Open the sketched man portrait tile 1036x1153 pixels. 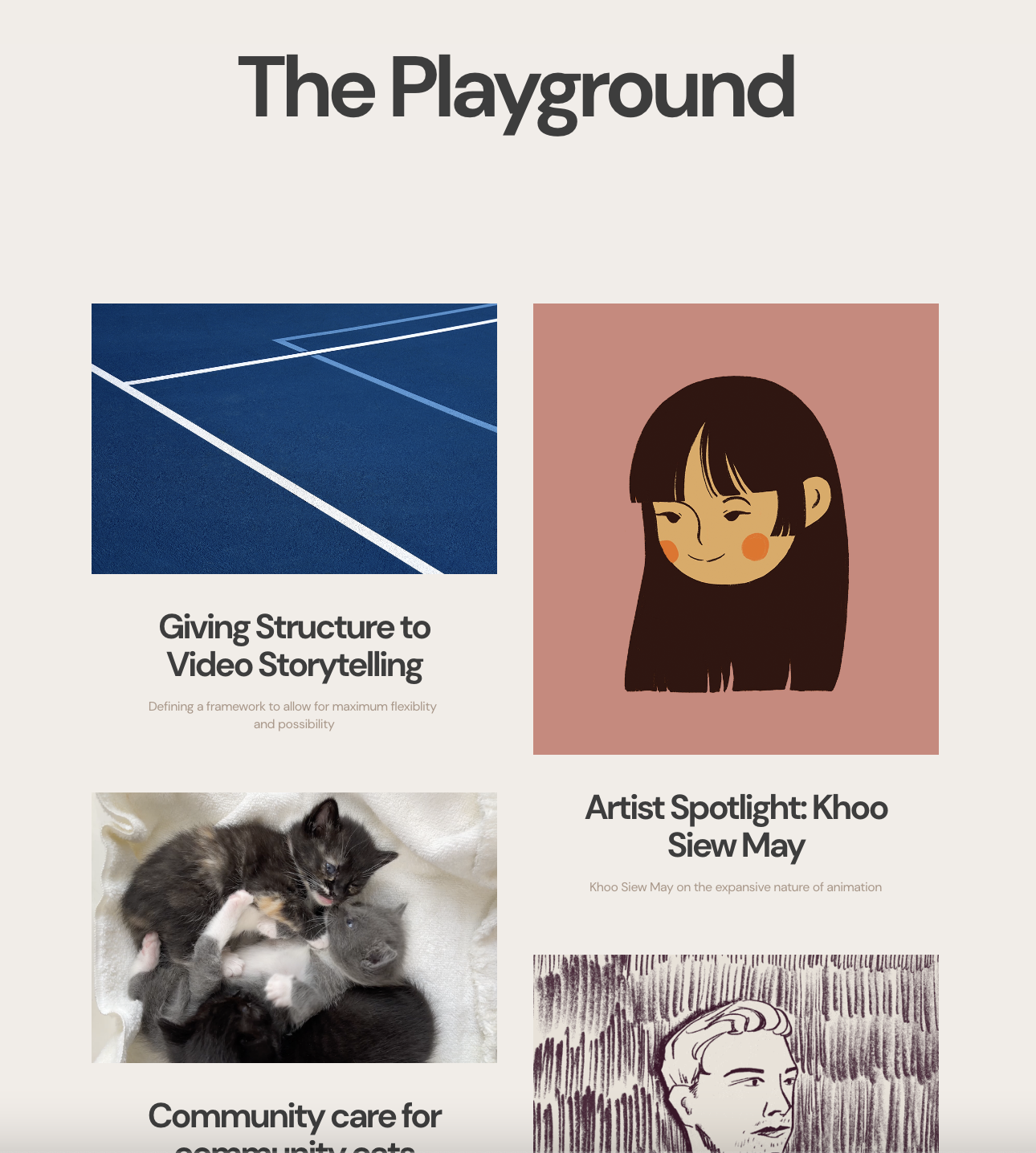(x=736, y=1053)
